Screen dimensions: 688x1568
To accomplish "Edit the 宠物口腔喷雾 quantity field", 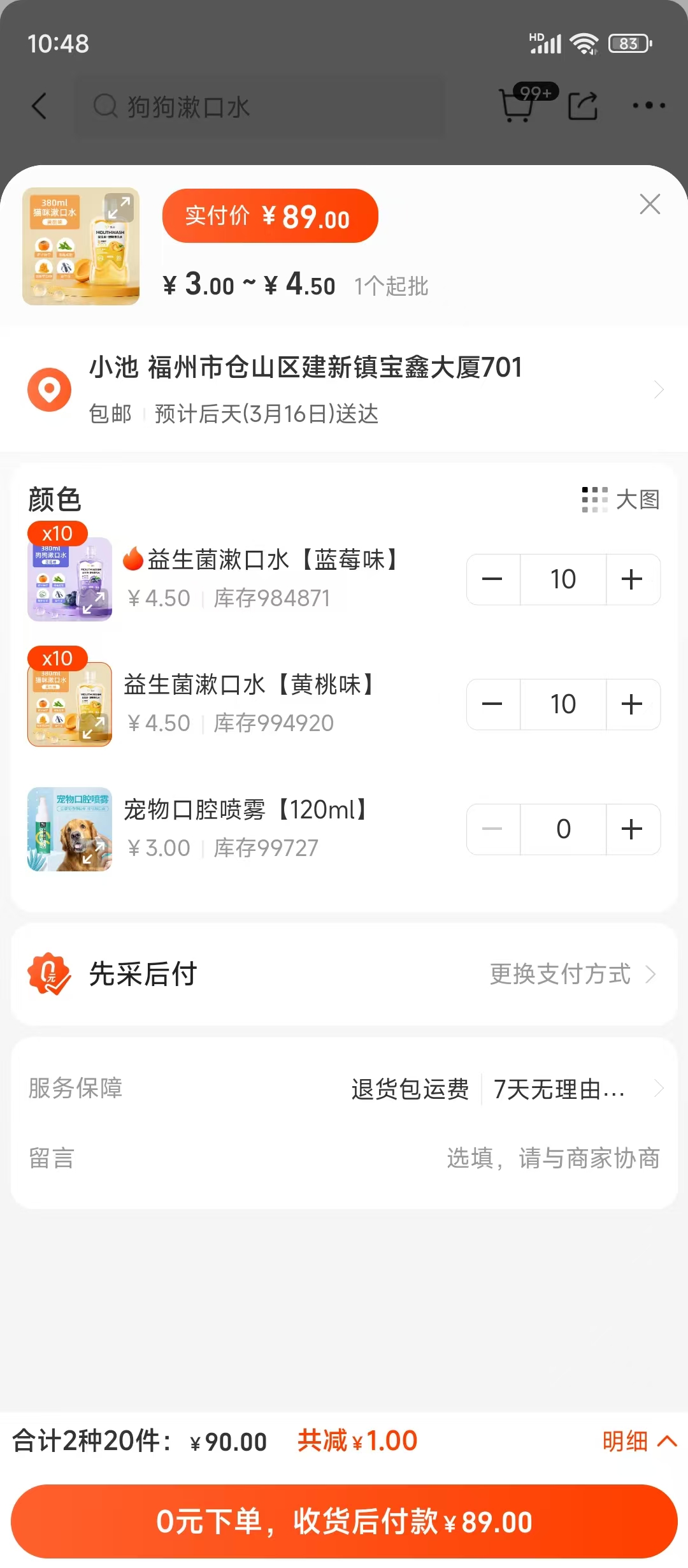I will 563,829.
